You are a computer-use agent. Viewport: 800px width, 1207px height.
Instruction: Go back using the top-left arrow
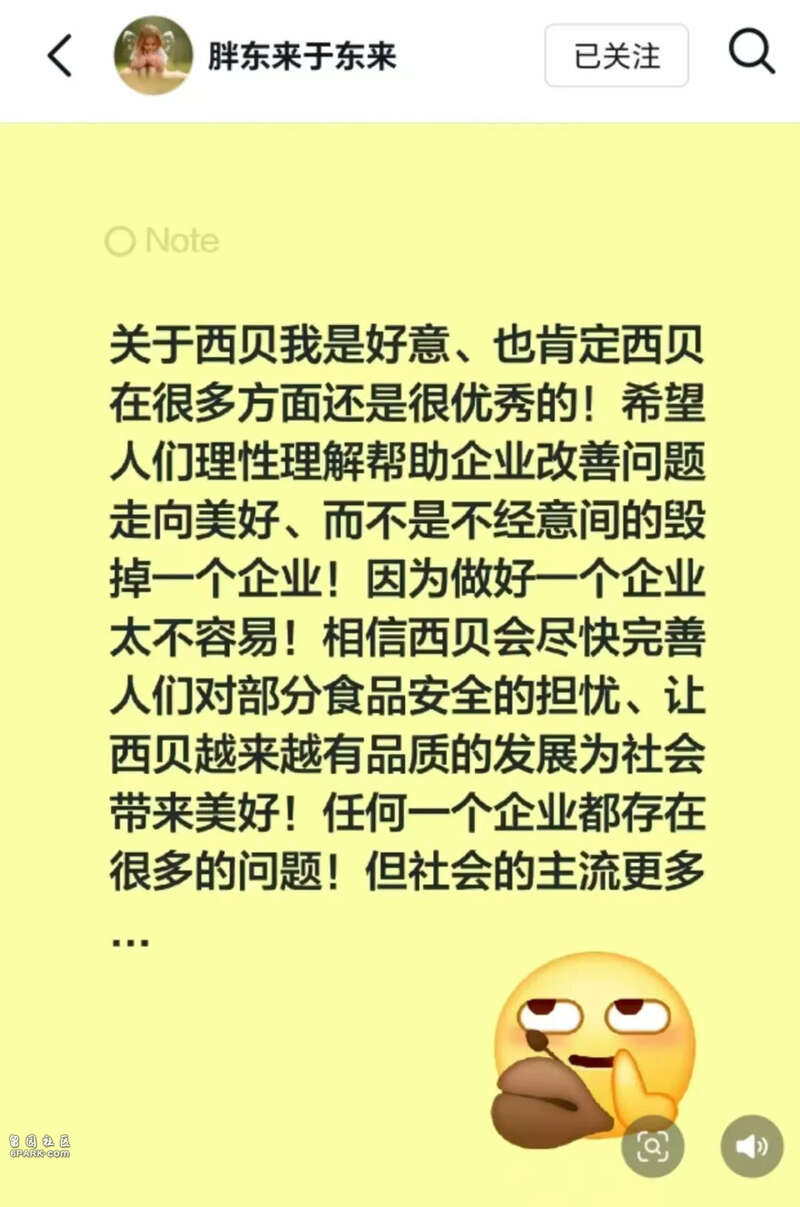click(60, 56)
